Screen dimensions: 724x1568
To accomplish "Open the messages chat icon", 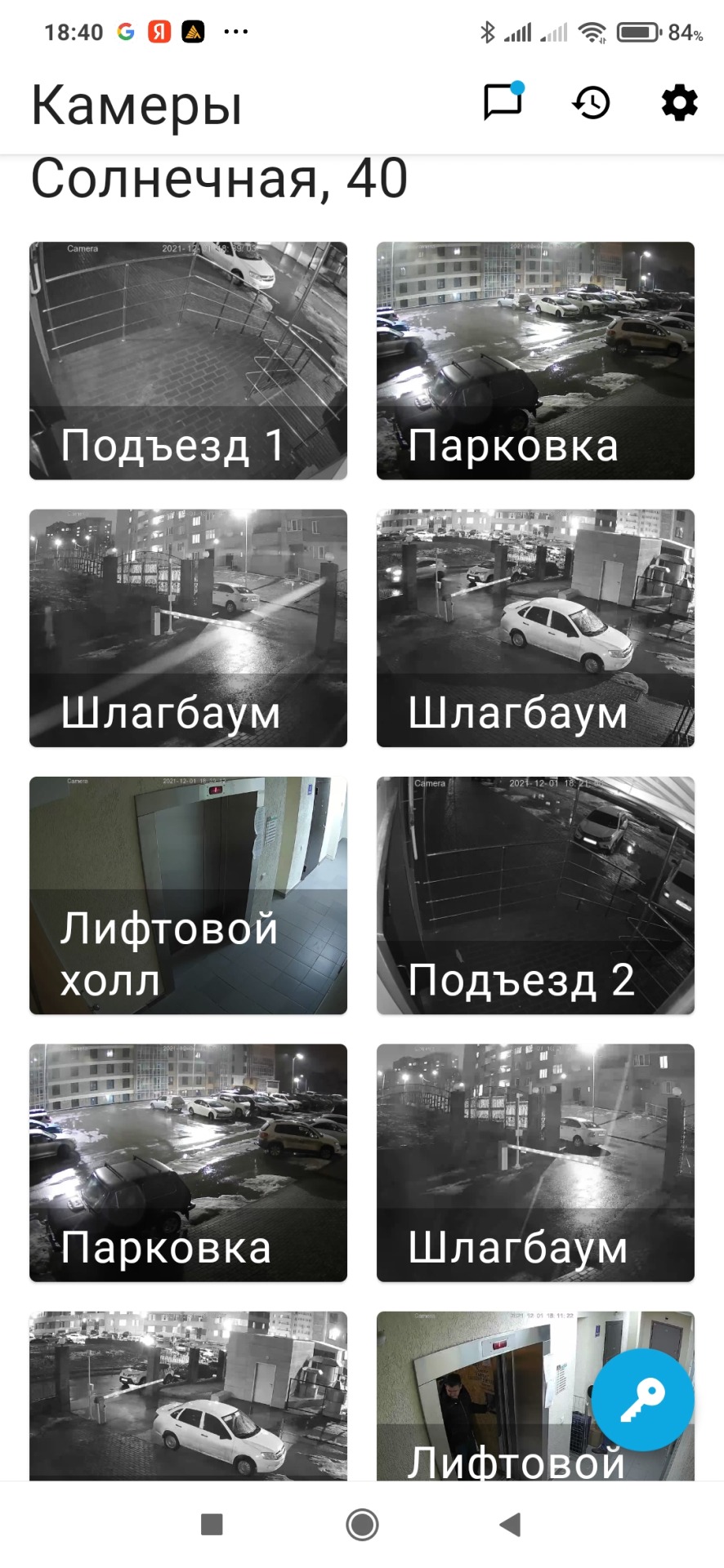I will pos(503,103).
